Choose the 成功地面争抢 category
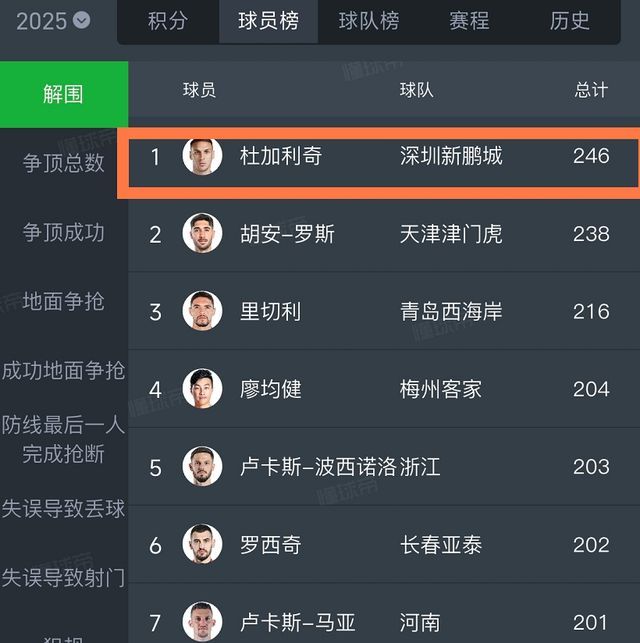640x643 pixels. 63,370
